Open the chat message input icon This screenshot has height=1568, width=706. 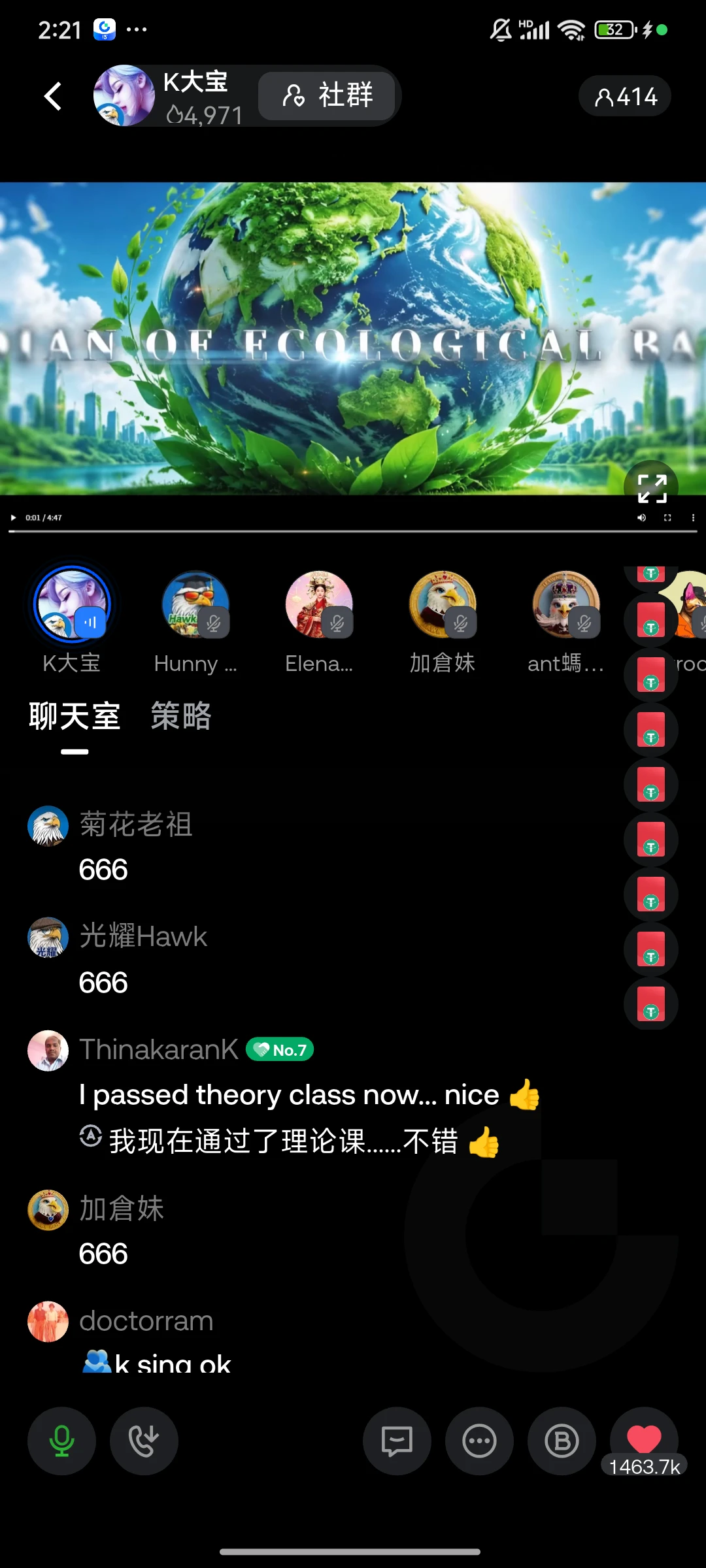(397, 1441)
